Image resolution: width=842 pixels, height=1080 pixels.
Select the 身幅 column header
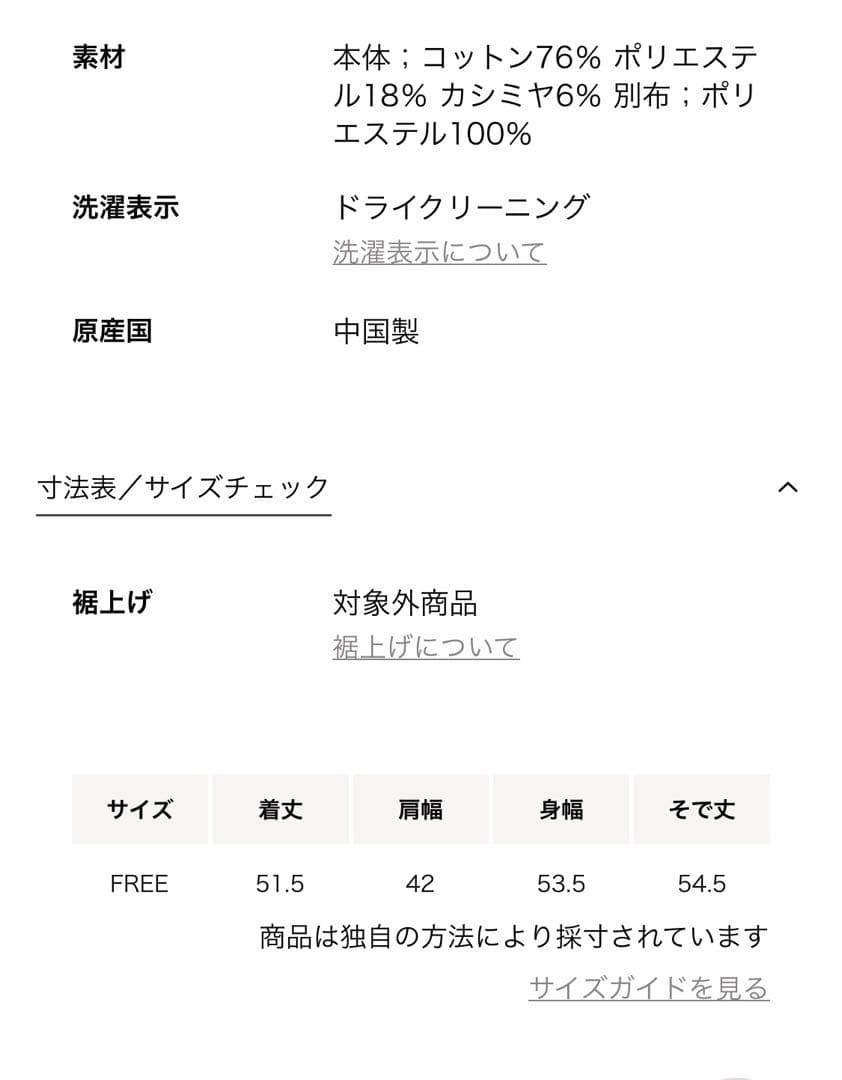(x=562, y=809)
